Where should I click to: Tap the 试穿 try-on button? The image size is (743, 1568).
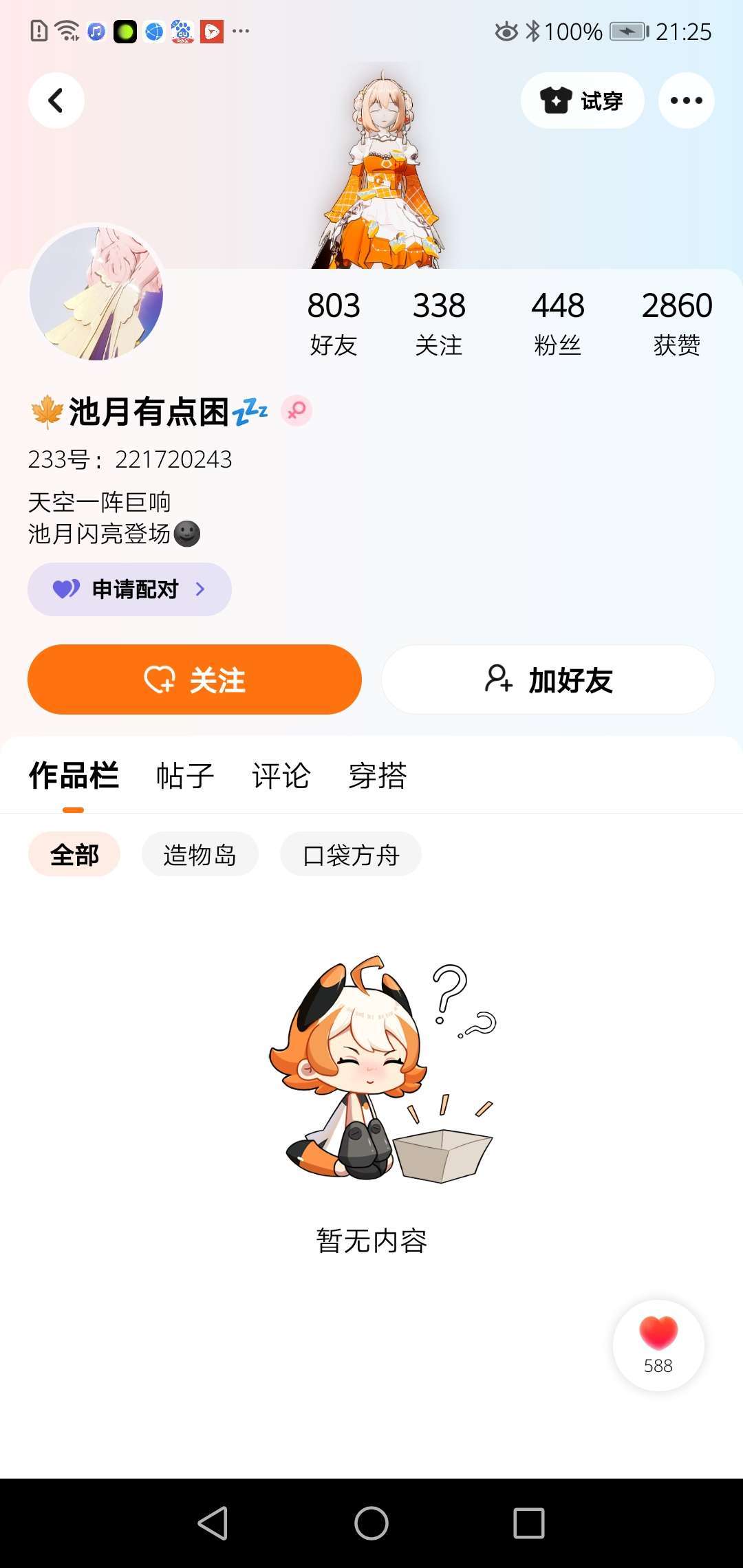pyautogui.click(x=582, y=100)
